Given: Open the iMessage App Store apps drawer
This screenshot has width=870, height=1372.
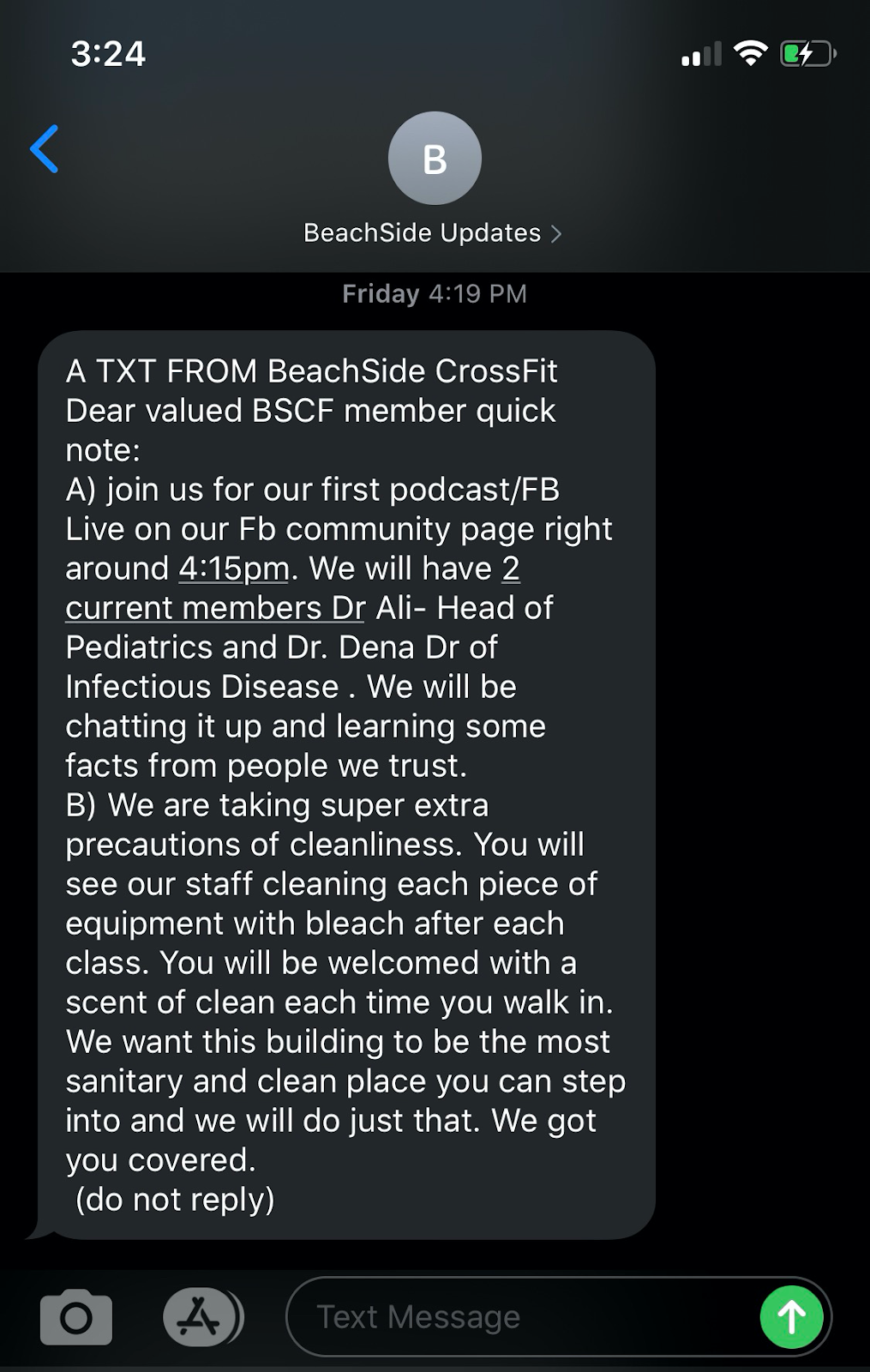Looking at the screenshot, I should coord(202,1316).
